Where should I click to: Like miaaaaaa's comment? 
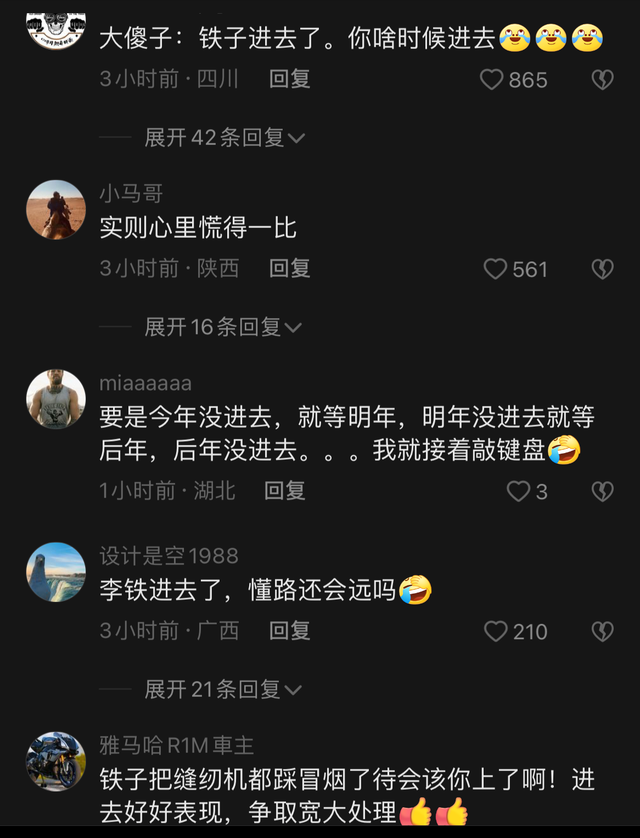click(x=518, y=491)
